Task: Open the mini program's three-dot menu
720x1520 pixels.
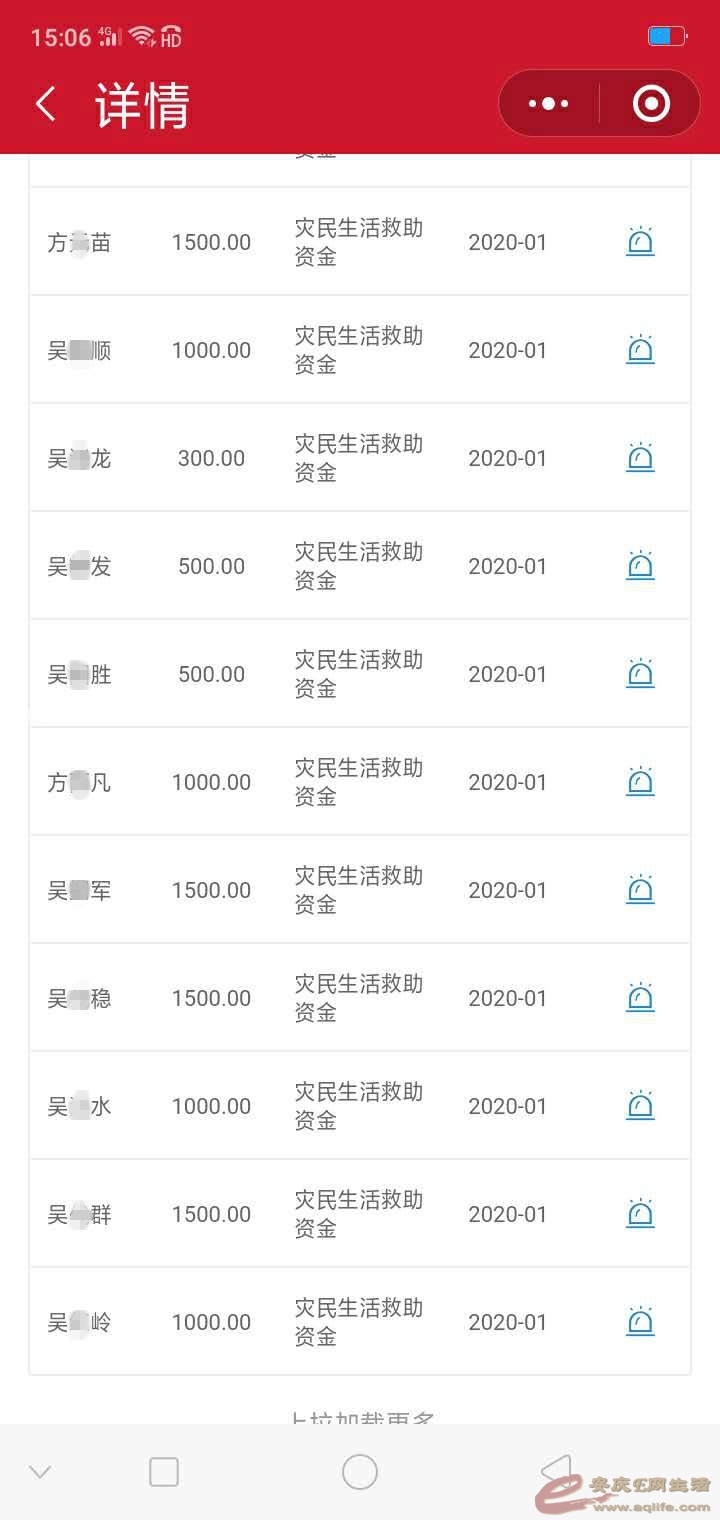Action: pos(548,103)
